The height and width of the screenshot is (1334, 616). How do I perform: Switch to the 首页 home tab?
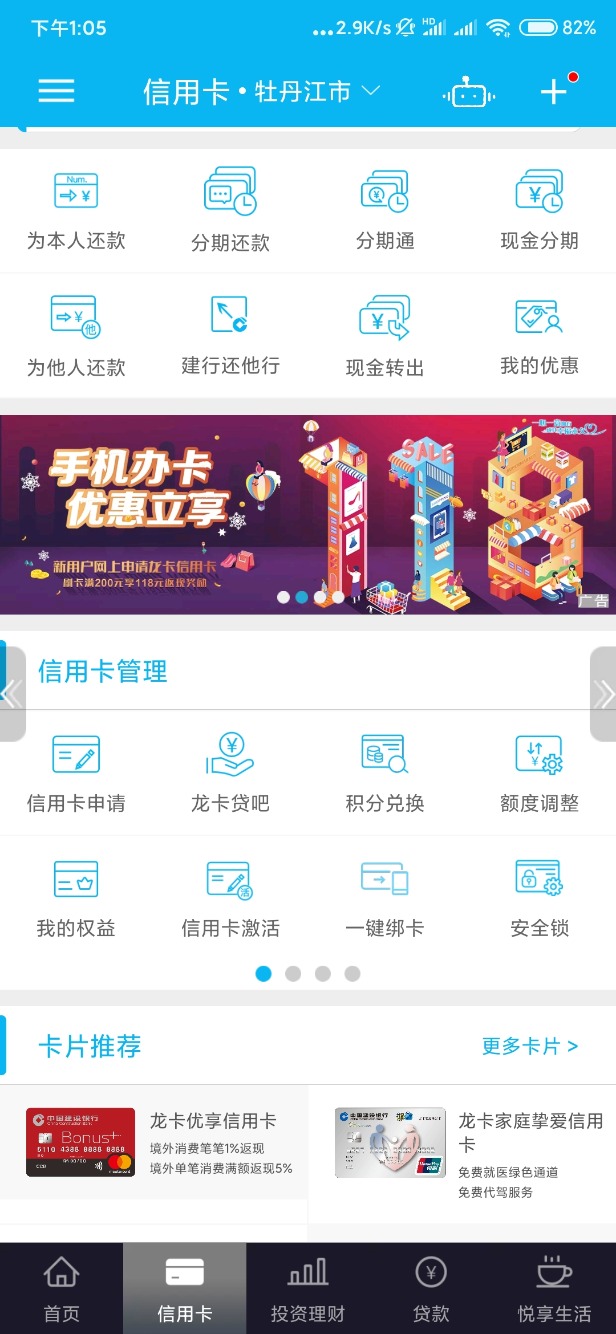click(x=61, y=1289)
